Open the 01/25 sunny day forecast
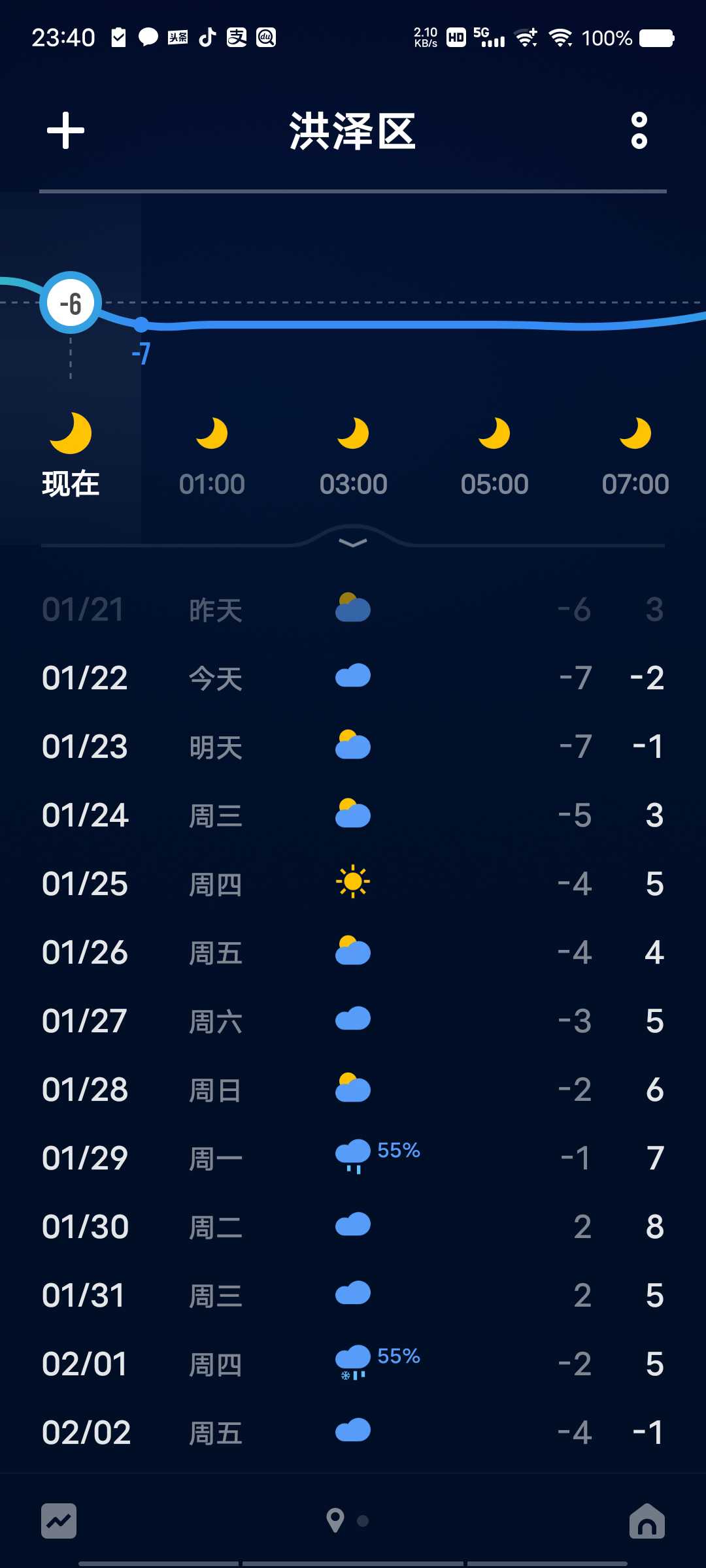 click(353, 883)
